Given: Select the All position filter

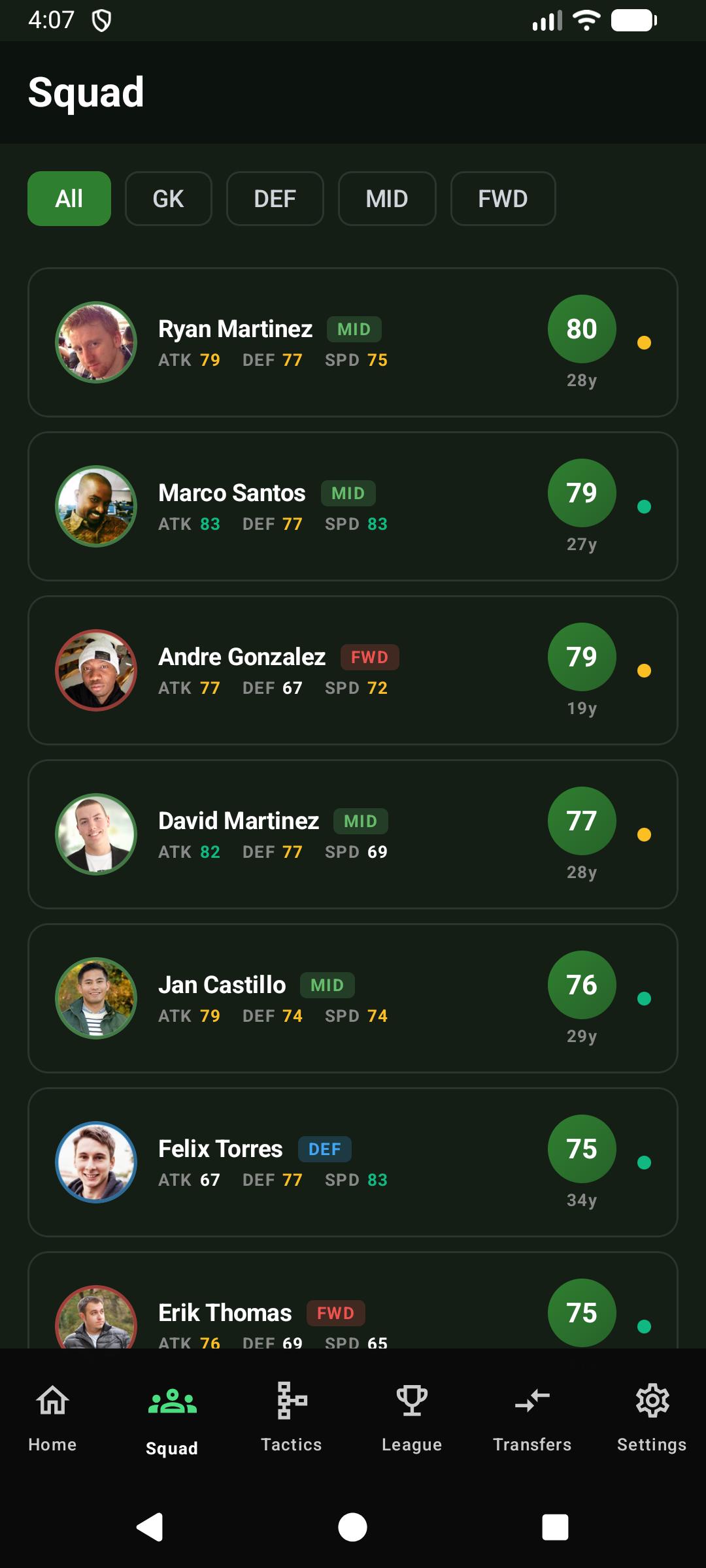Looking at the screenshot, I should point(69,199).
